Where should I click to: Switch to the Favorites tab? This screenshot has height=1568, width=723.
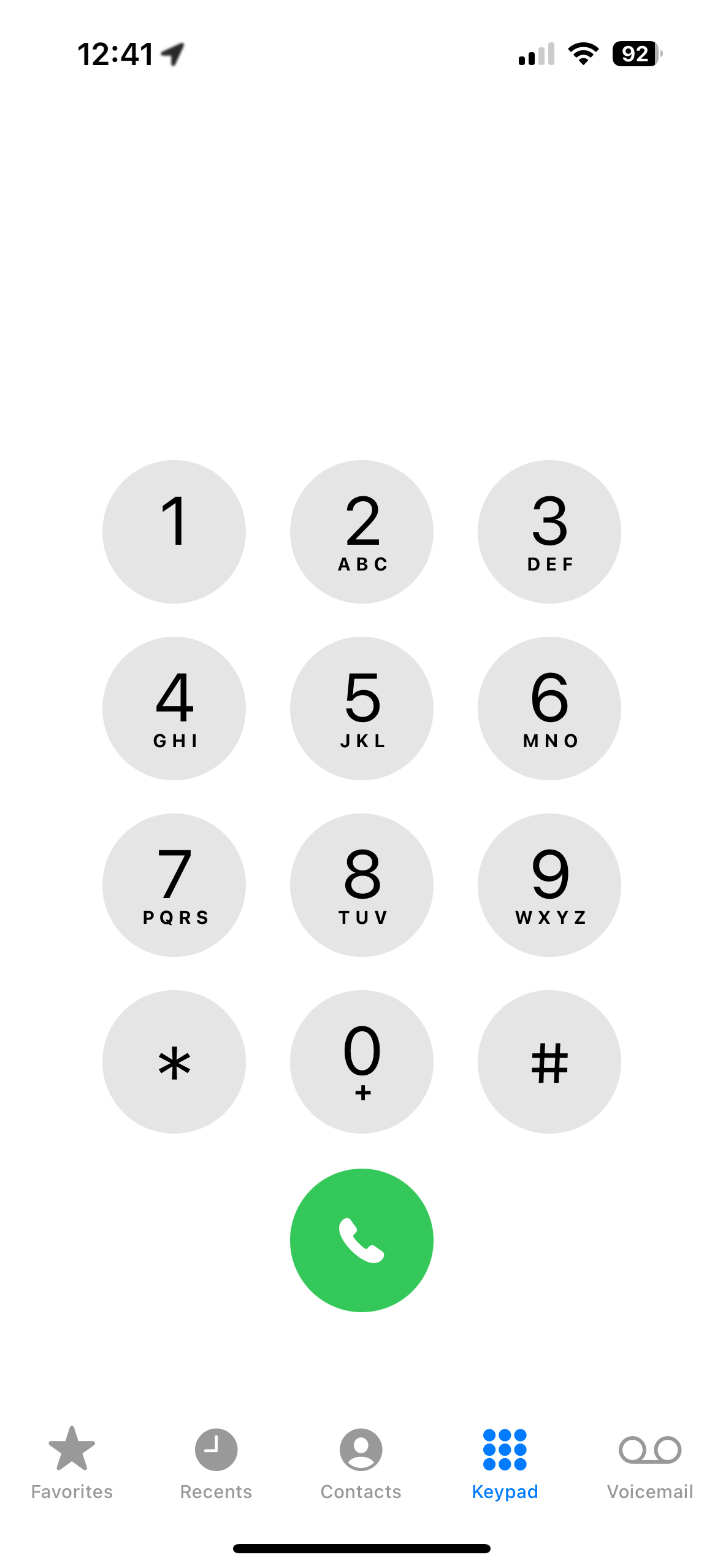[72, 1462]
